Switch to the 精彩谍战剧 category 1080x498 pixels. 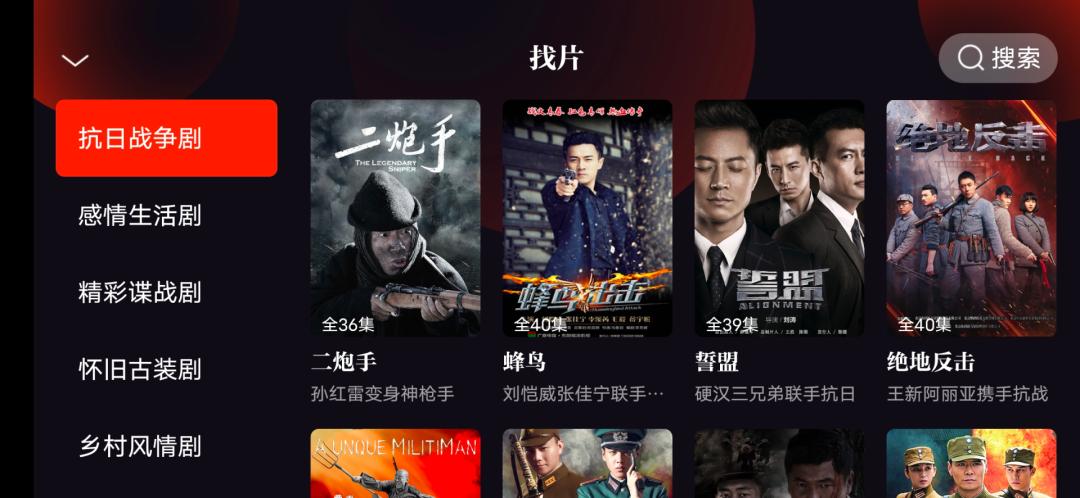[140, 292]
